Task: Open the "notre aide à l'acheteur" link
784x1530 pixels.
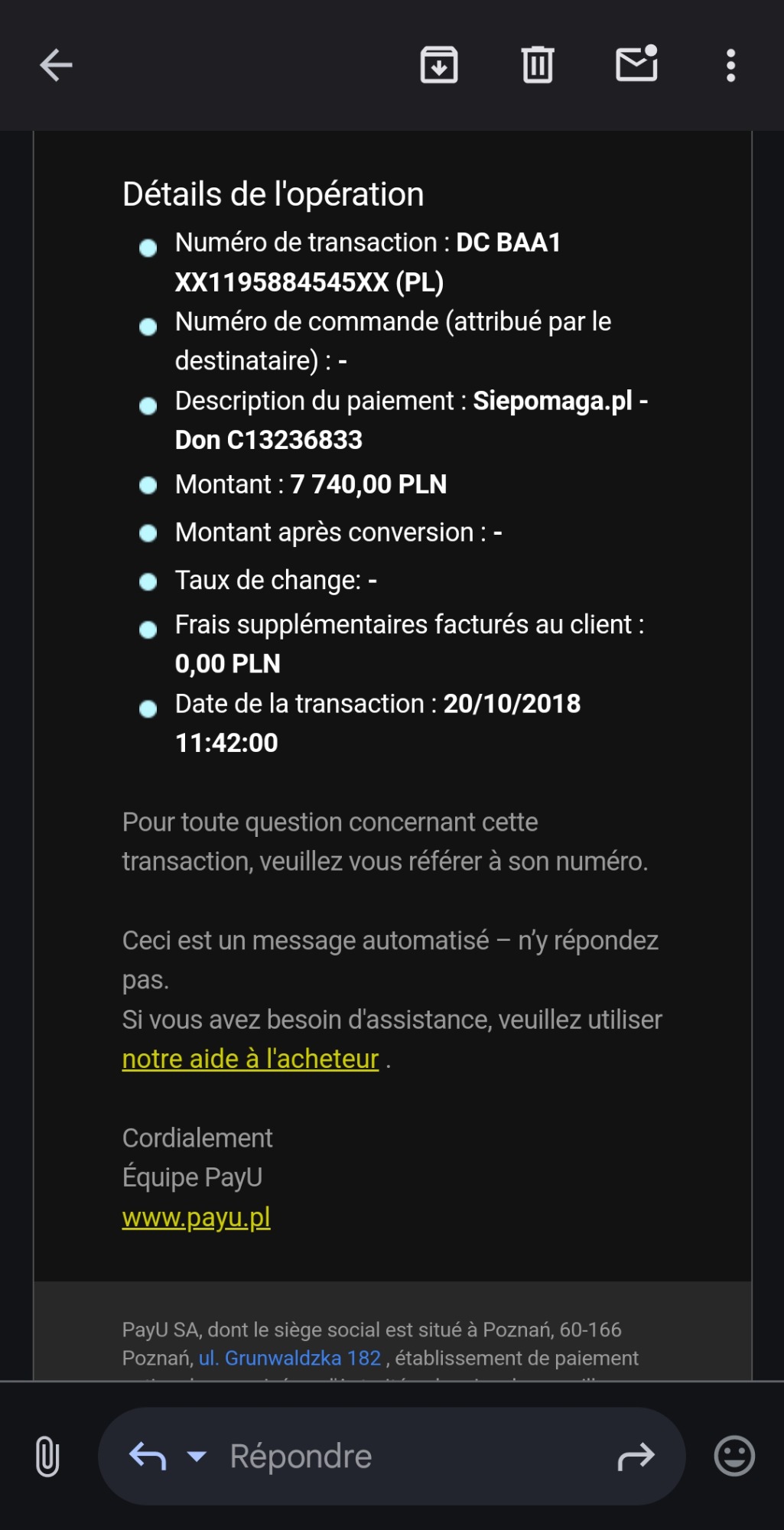Action: [251, 1059]
